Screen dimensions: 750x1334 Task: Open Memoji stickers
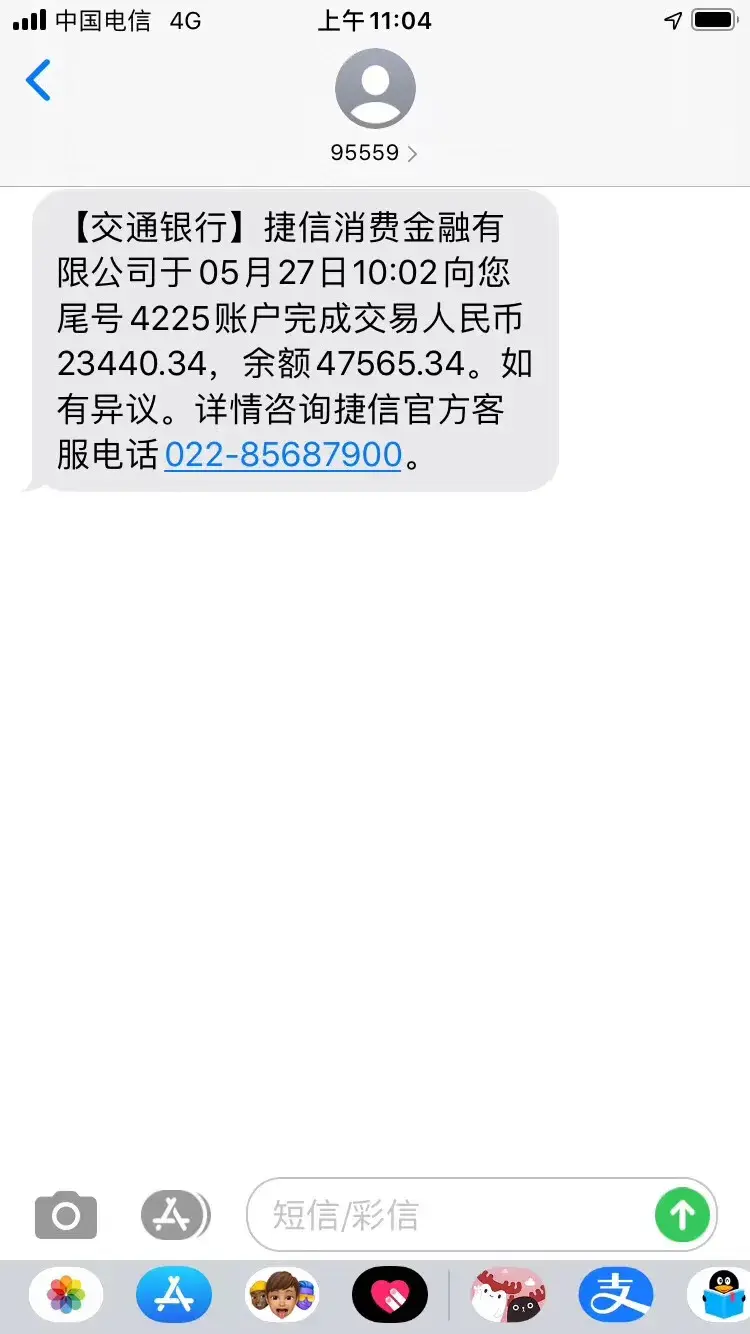[282, 1295]
